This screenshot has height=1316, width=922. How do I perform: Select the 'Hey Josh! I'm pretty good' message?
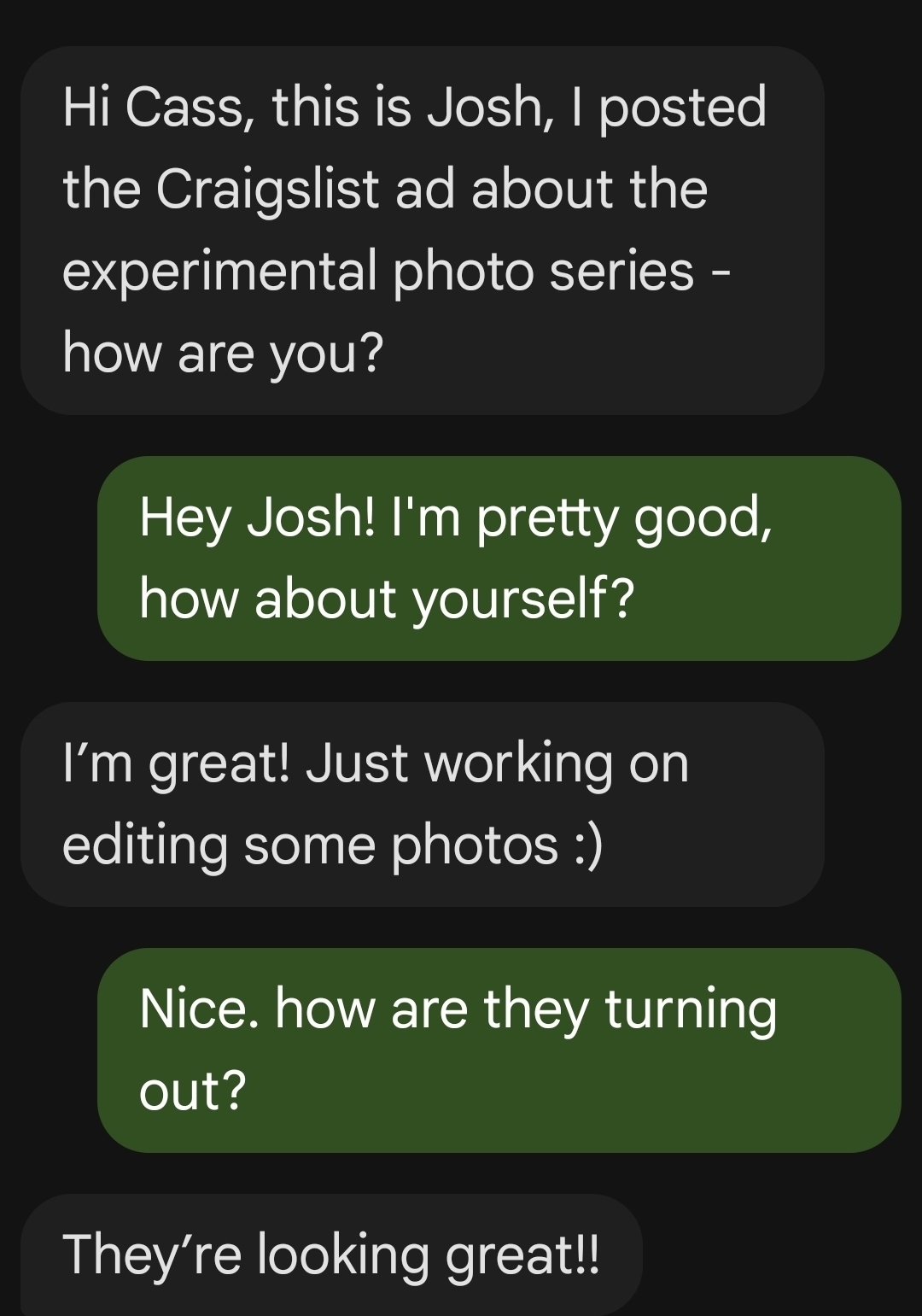[x=499, y=558]
